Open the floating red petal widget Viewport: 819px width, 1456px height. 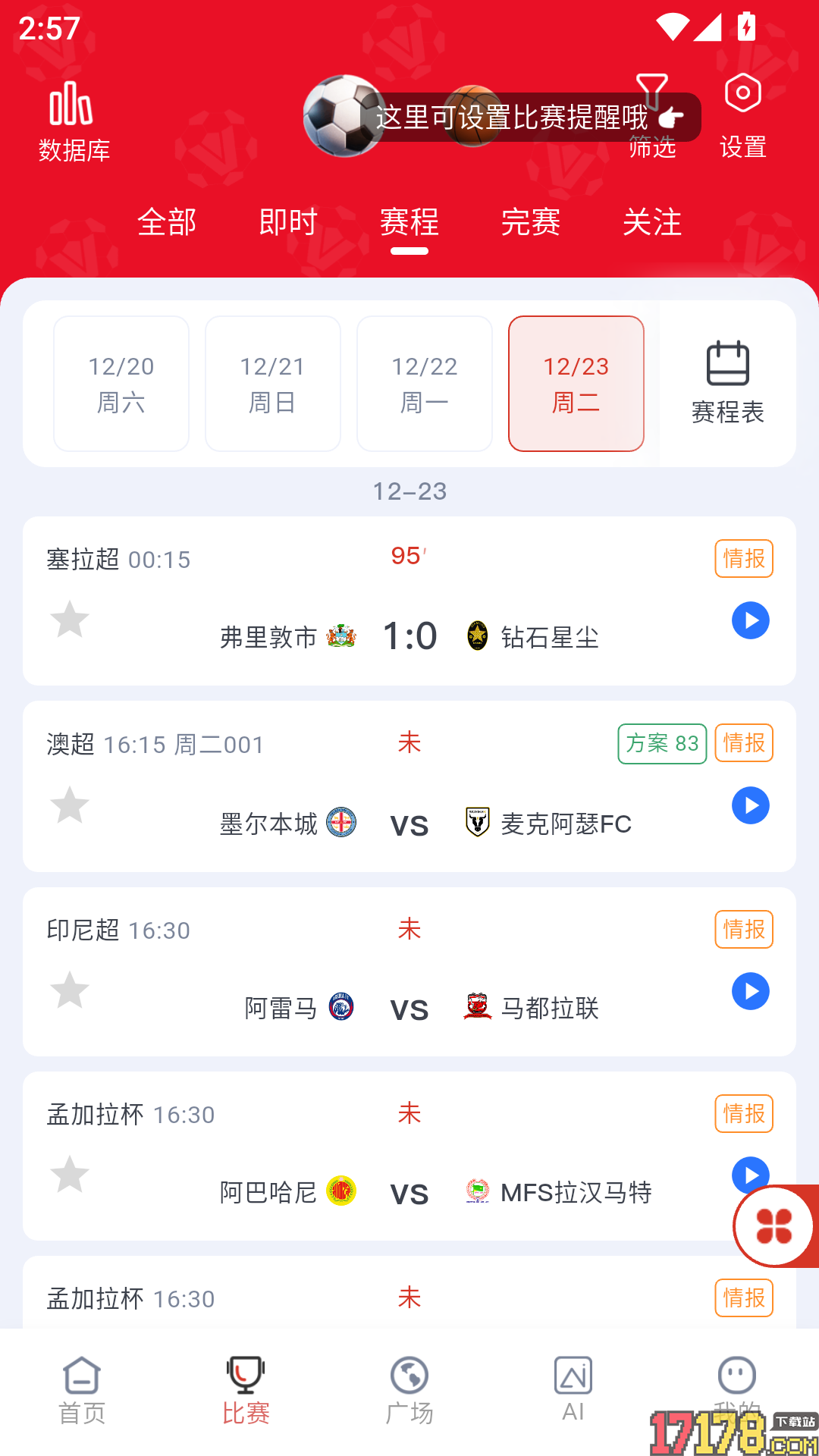(775, 1225)
